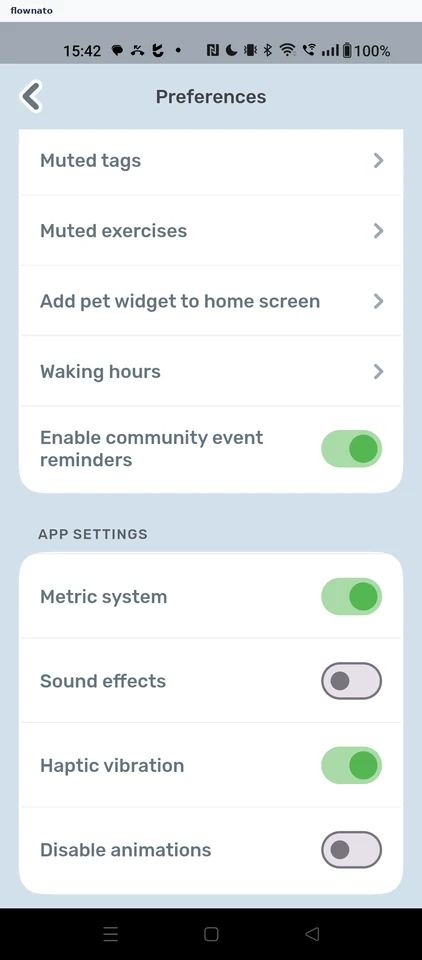This screenshot has height=960, width=422.
Task: Open recent apps from navigation bar
Action: (110, 934)
